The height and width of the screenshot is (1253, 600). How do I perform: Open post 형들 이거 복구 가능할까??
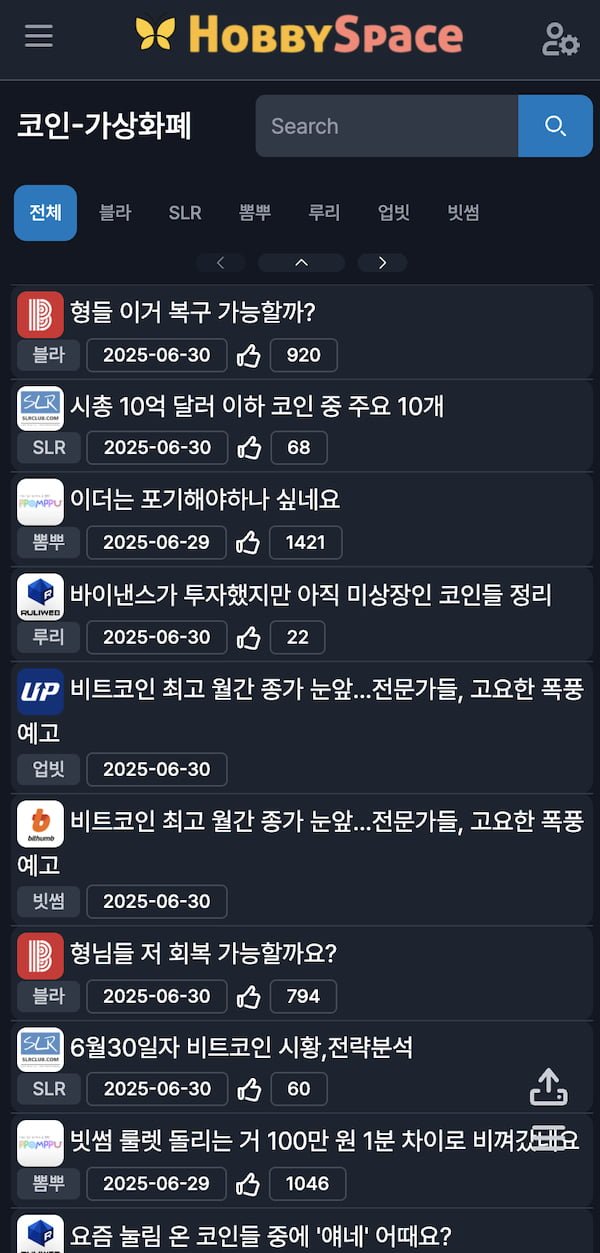click(193, 312)
